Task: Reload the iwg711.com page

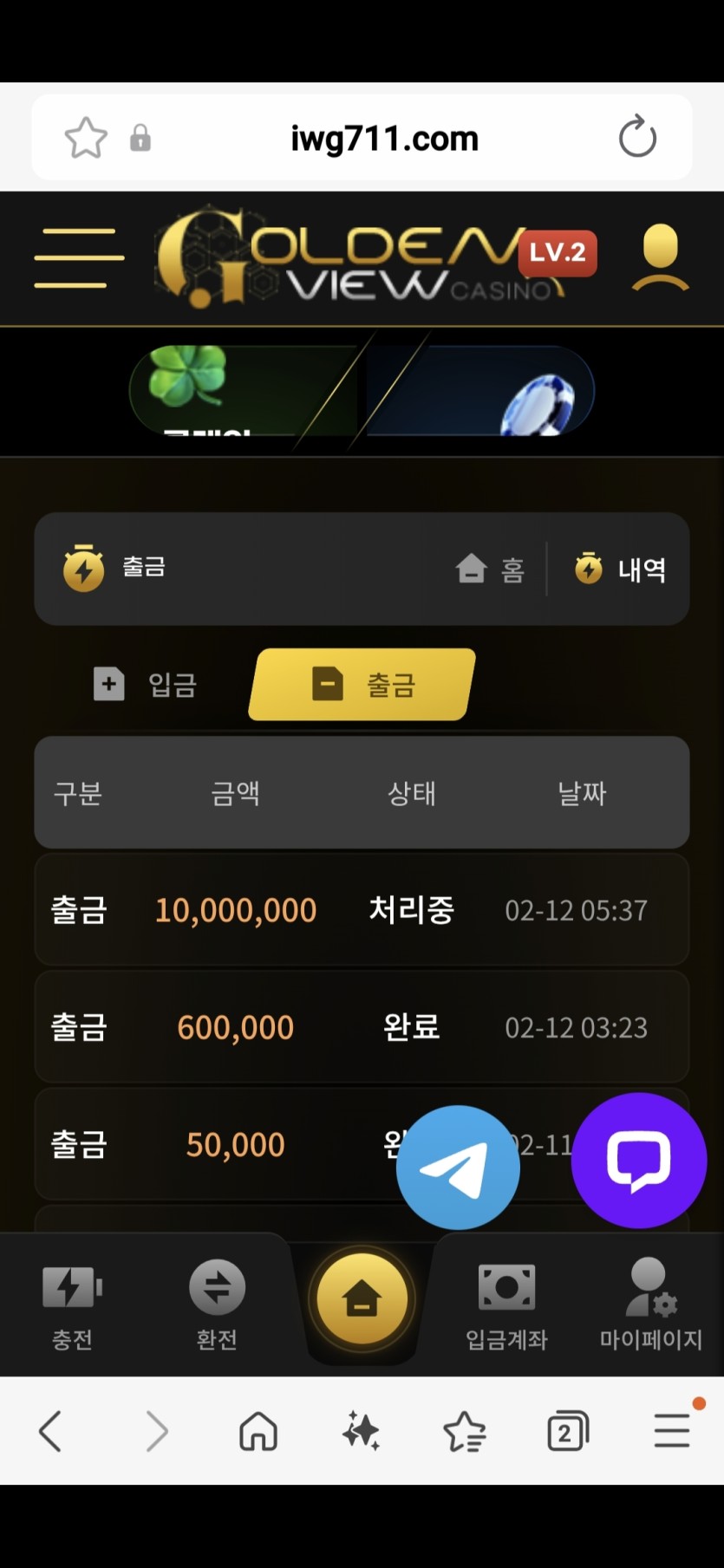Action: pyautogui.click(x=637, y=137)
